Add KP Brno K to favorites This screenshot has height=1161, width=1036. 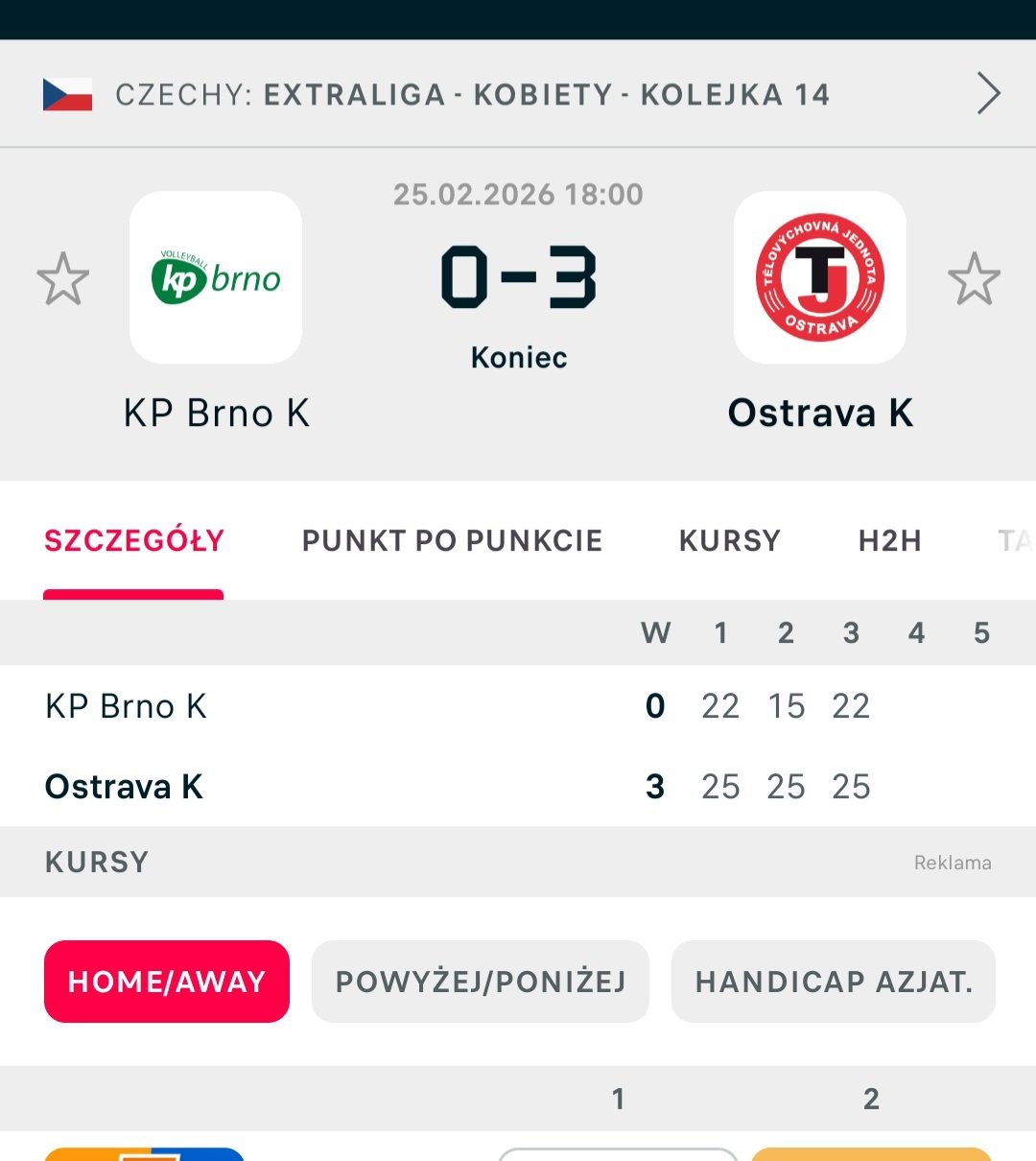click(x=63, y=279)
